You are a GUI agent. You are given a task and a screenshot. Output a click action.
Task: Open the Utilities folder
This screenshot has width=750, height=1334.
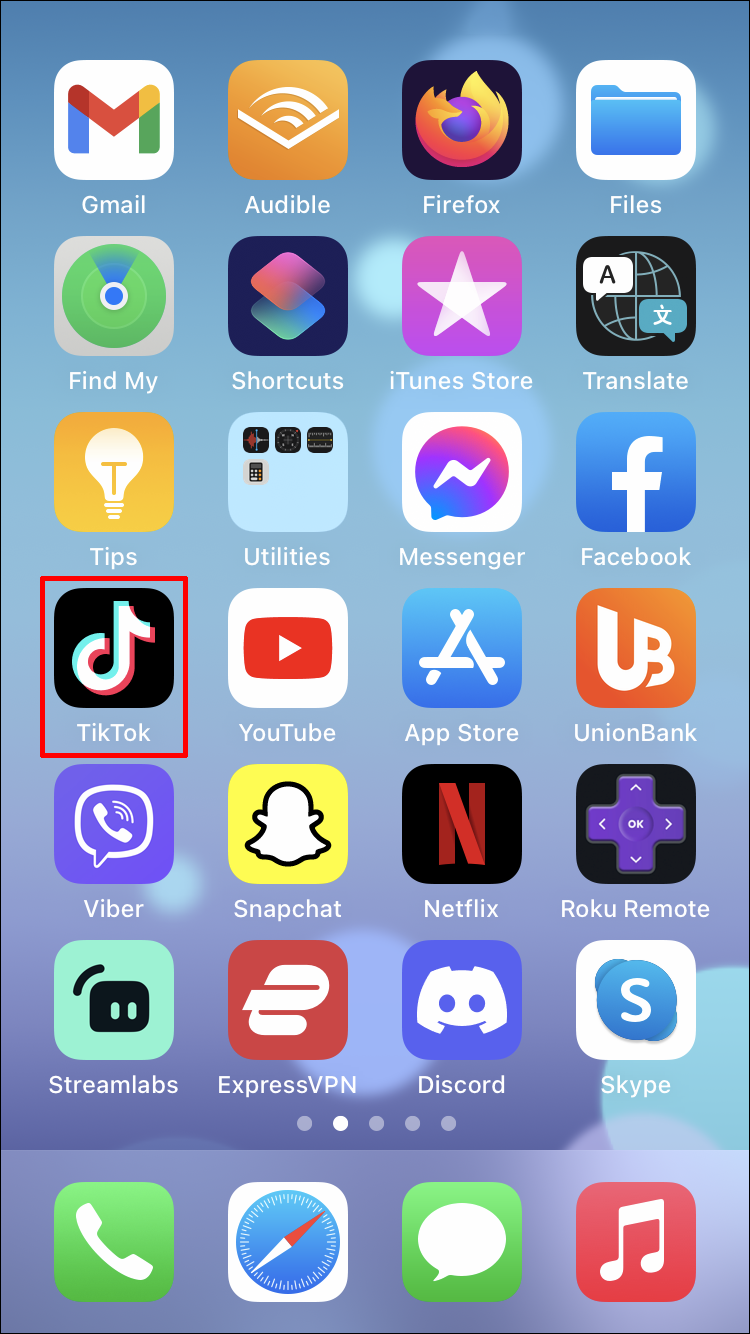coord(288,472)
